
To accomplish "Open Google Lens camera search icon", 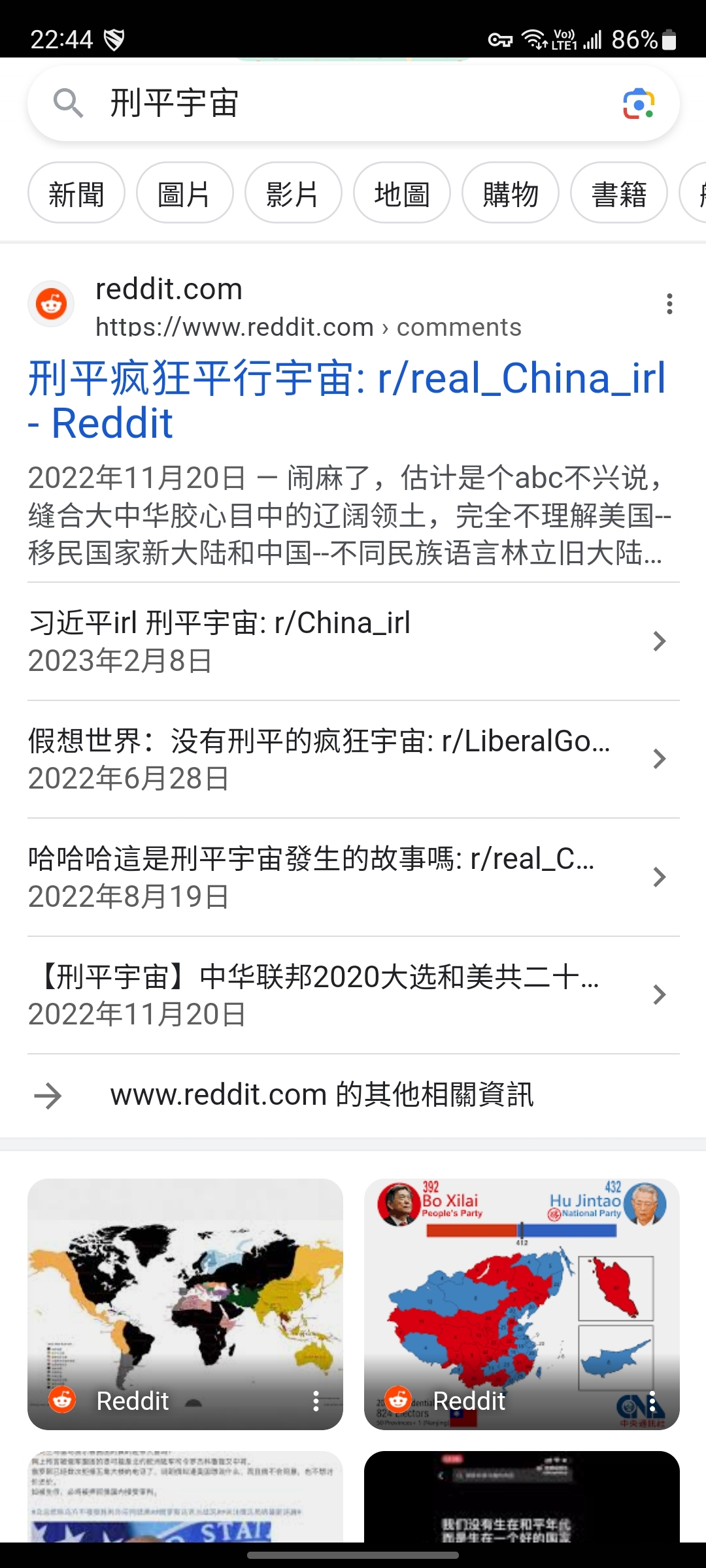I will click(639, 104).
